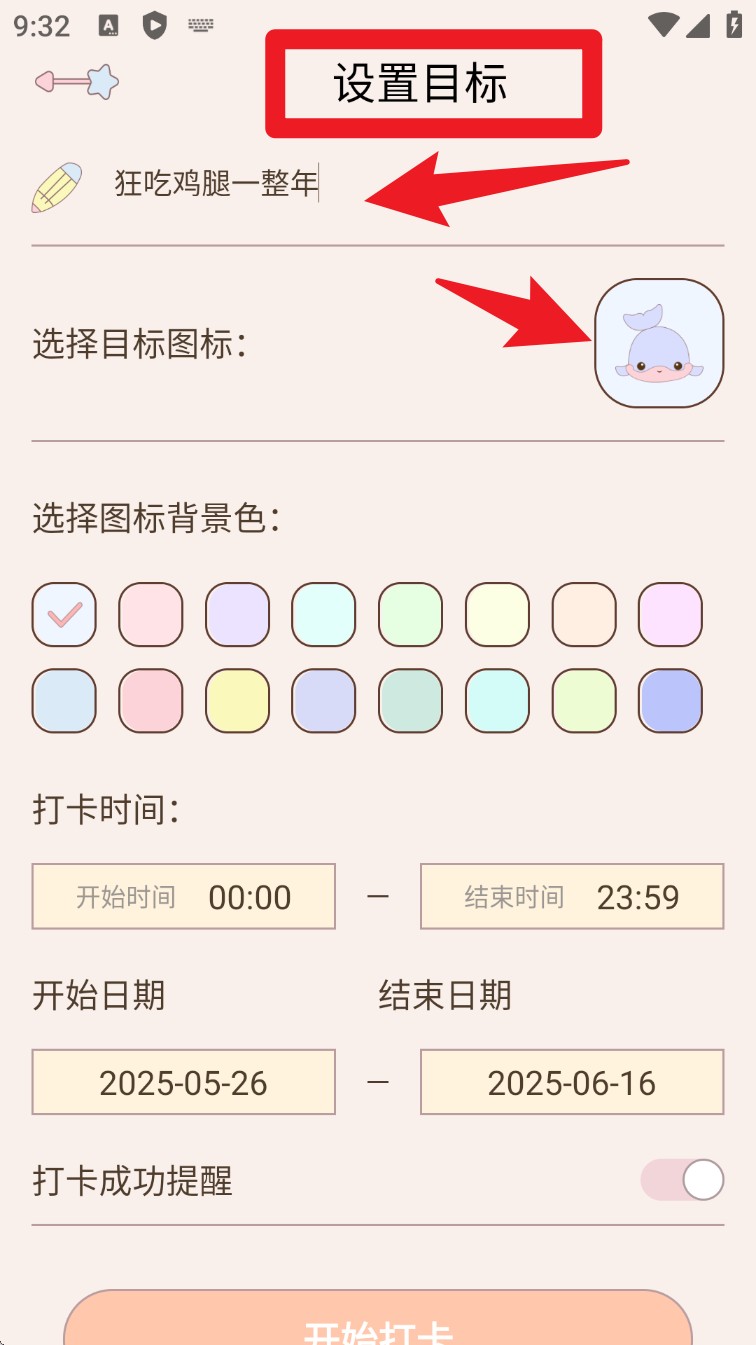The width and height of the screenshot is (756, 1345).
Task: Open start date picker 2025-05-26
Action: point(184,1082)
